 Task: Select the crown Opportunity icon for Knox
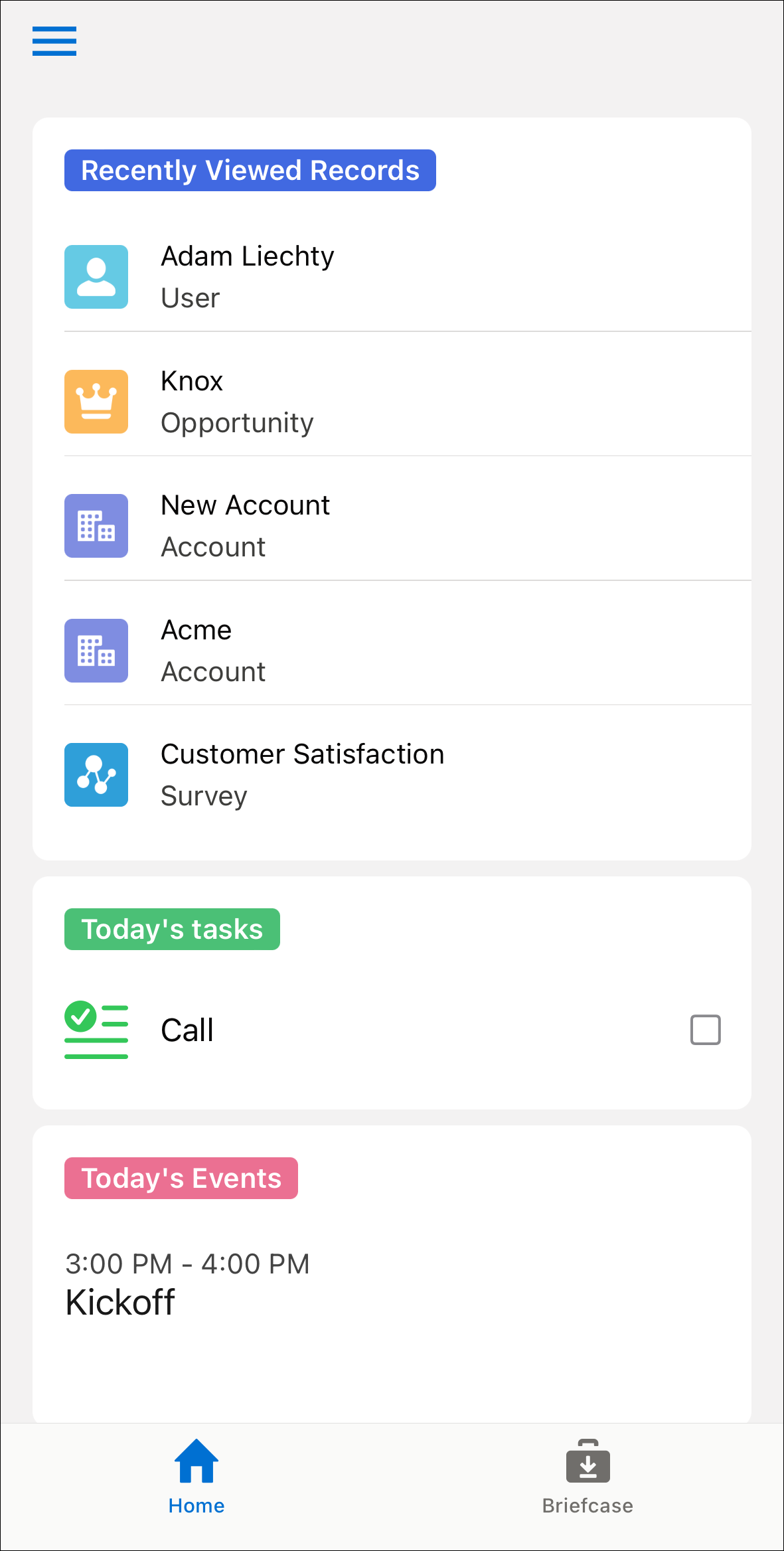[96, 401]
